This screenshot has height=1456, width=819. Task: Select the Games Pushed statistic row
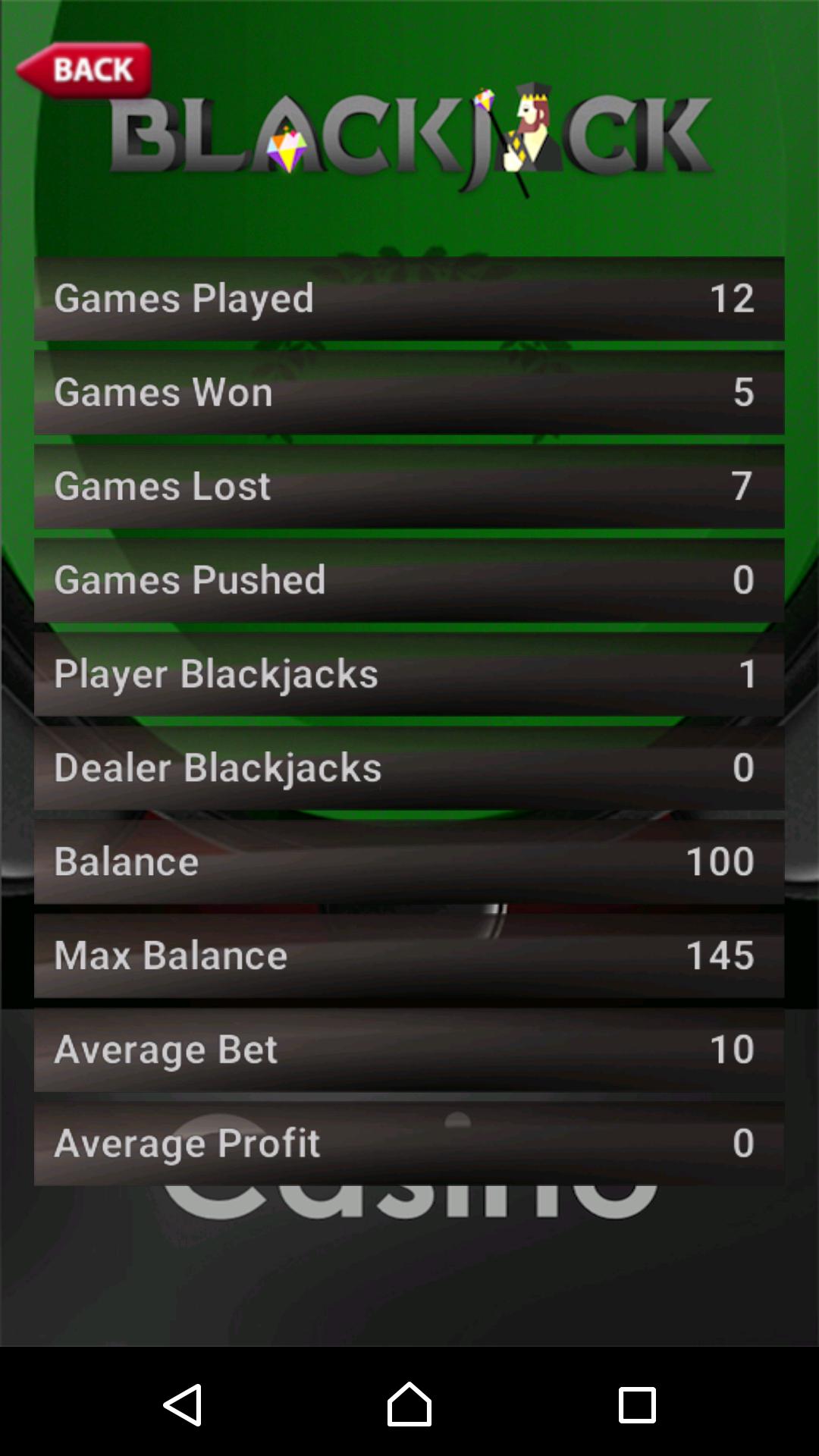tap(409, 579)
